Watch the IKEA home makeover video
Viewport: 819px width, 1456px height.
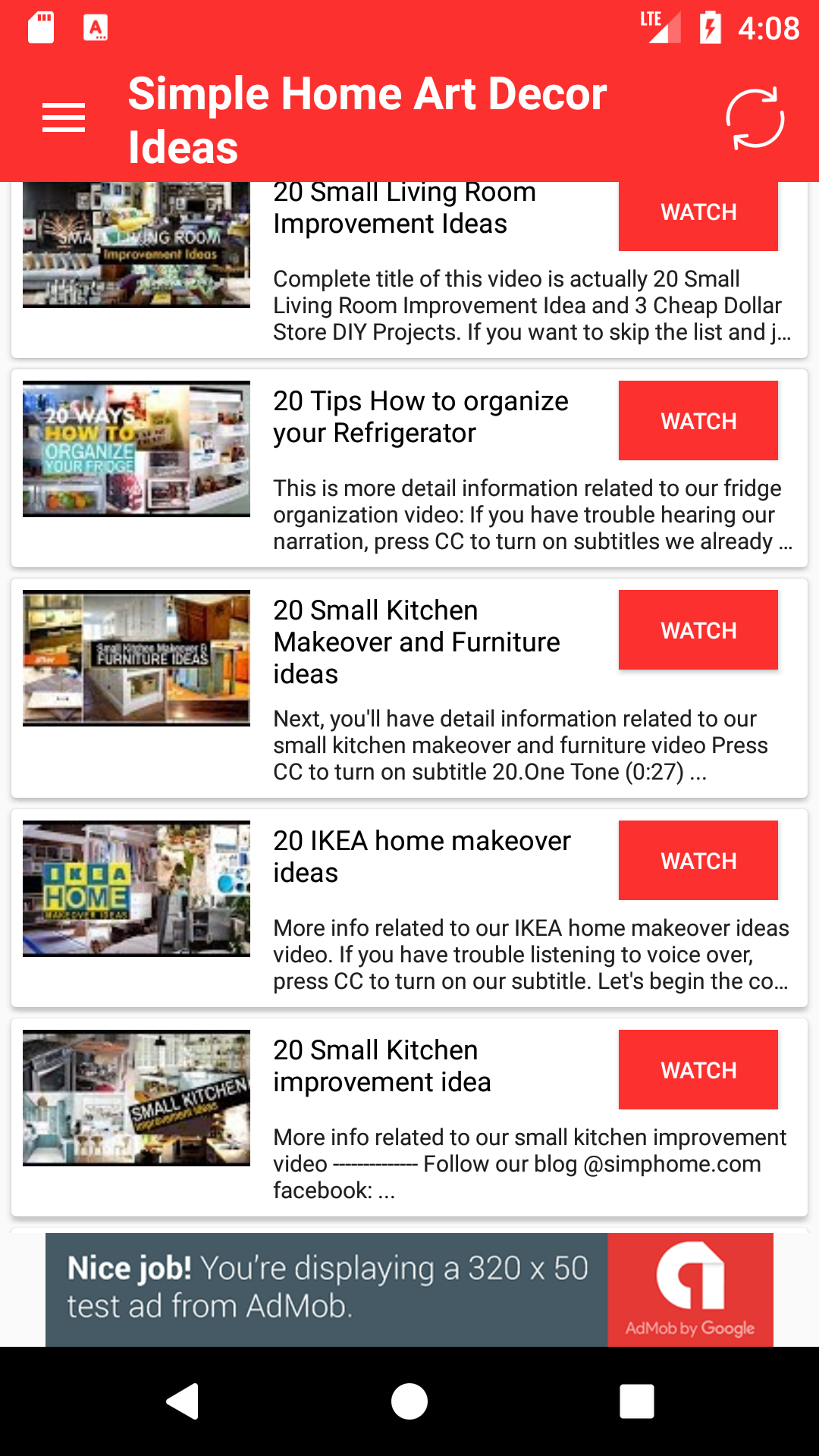click(698, 861)
